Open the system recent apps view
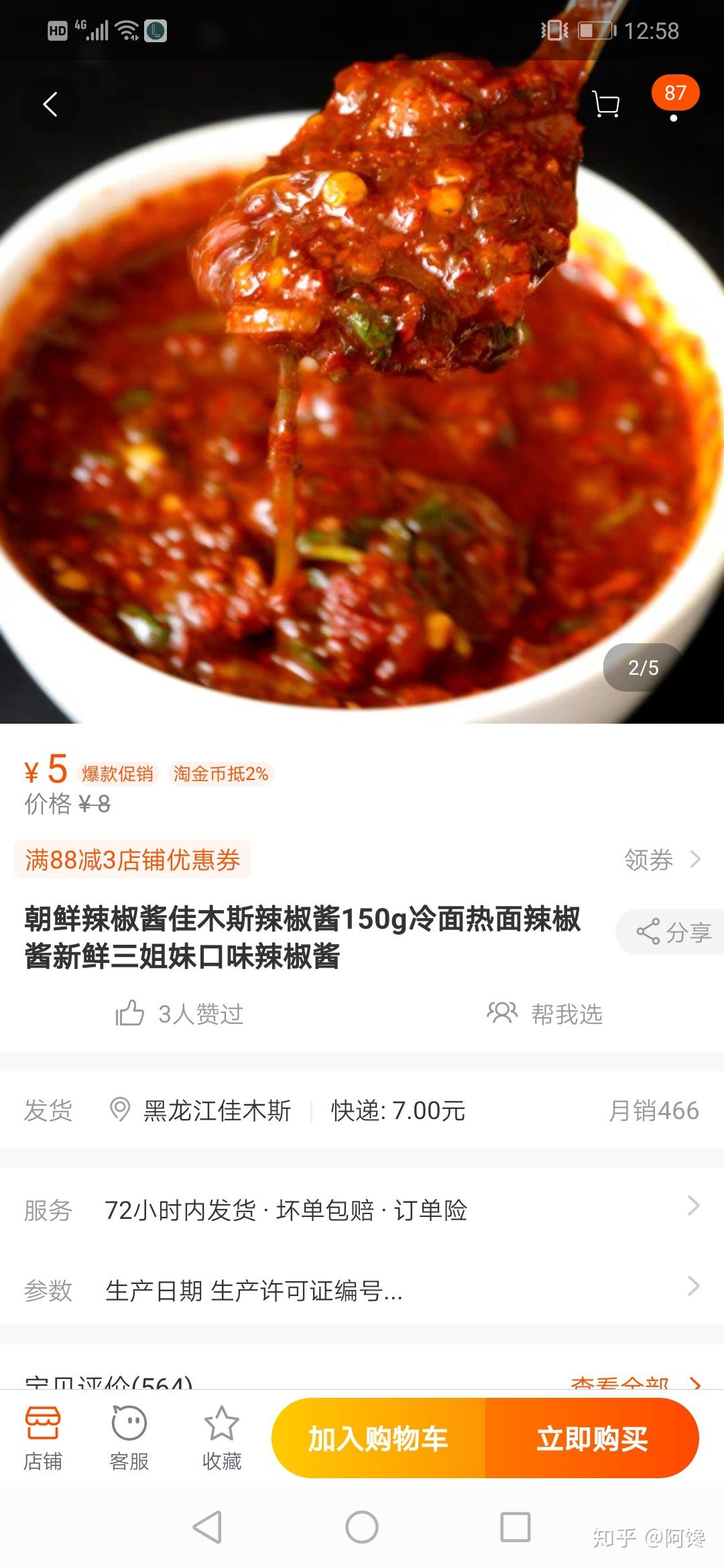This screenshot has height=1568, width=724. pyautogui.click(x=516, y=1528)
